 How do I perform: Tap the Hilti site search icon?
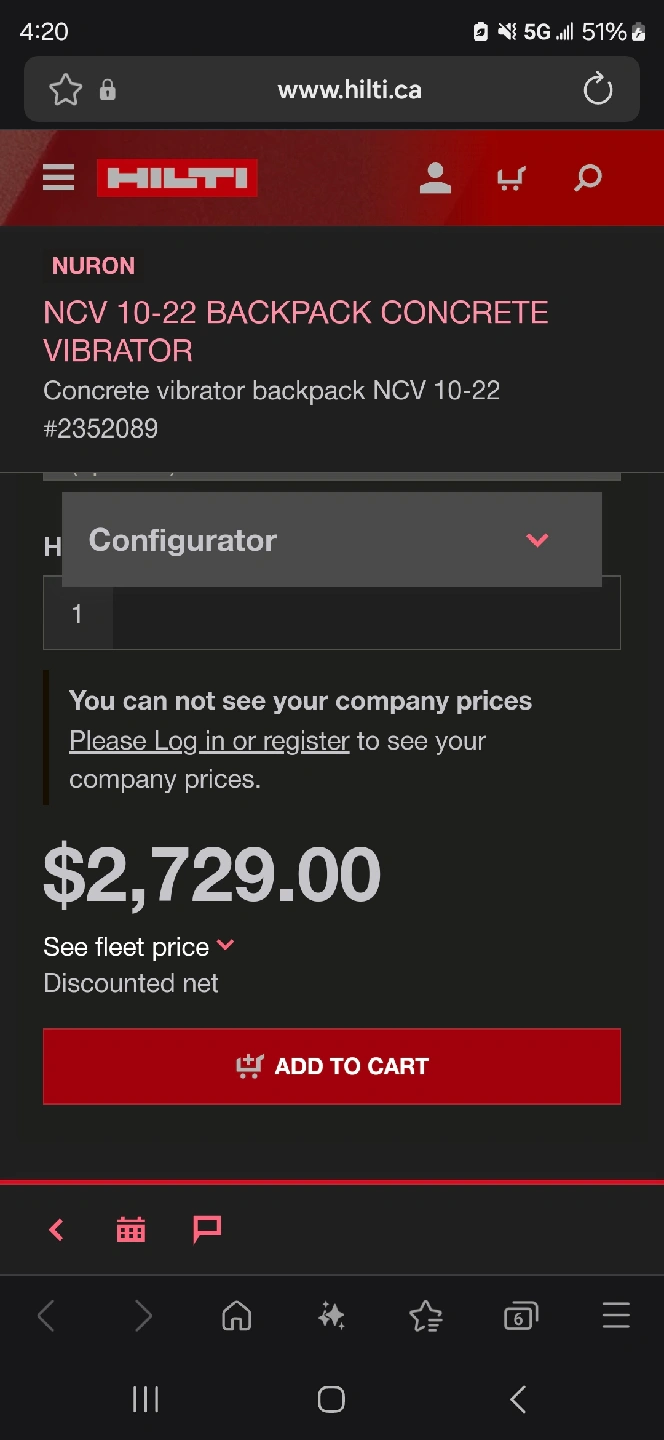[x=588, y=178]
